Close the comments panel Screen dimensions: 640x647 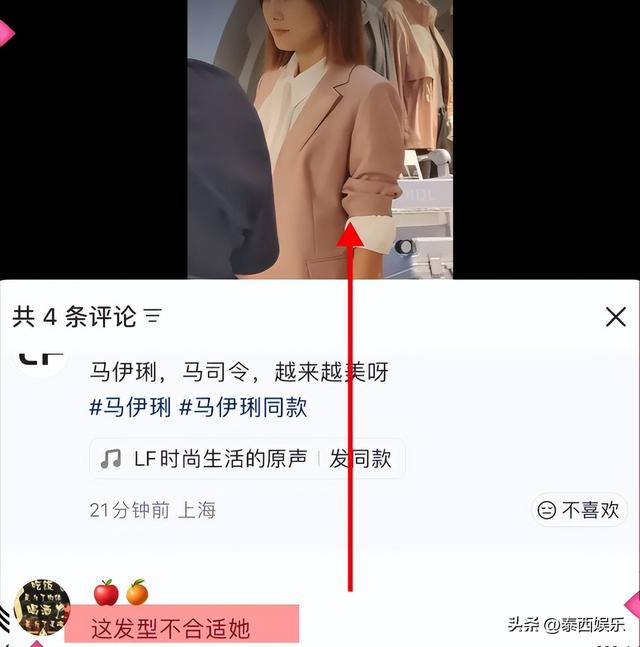pyautogui.click(x=616, y=317)
